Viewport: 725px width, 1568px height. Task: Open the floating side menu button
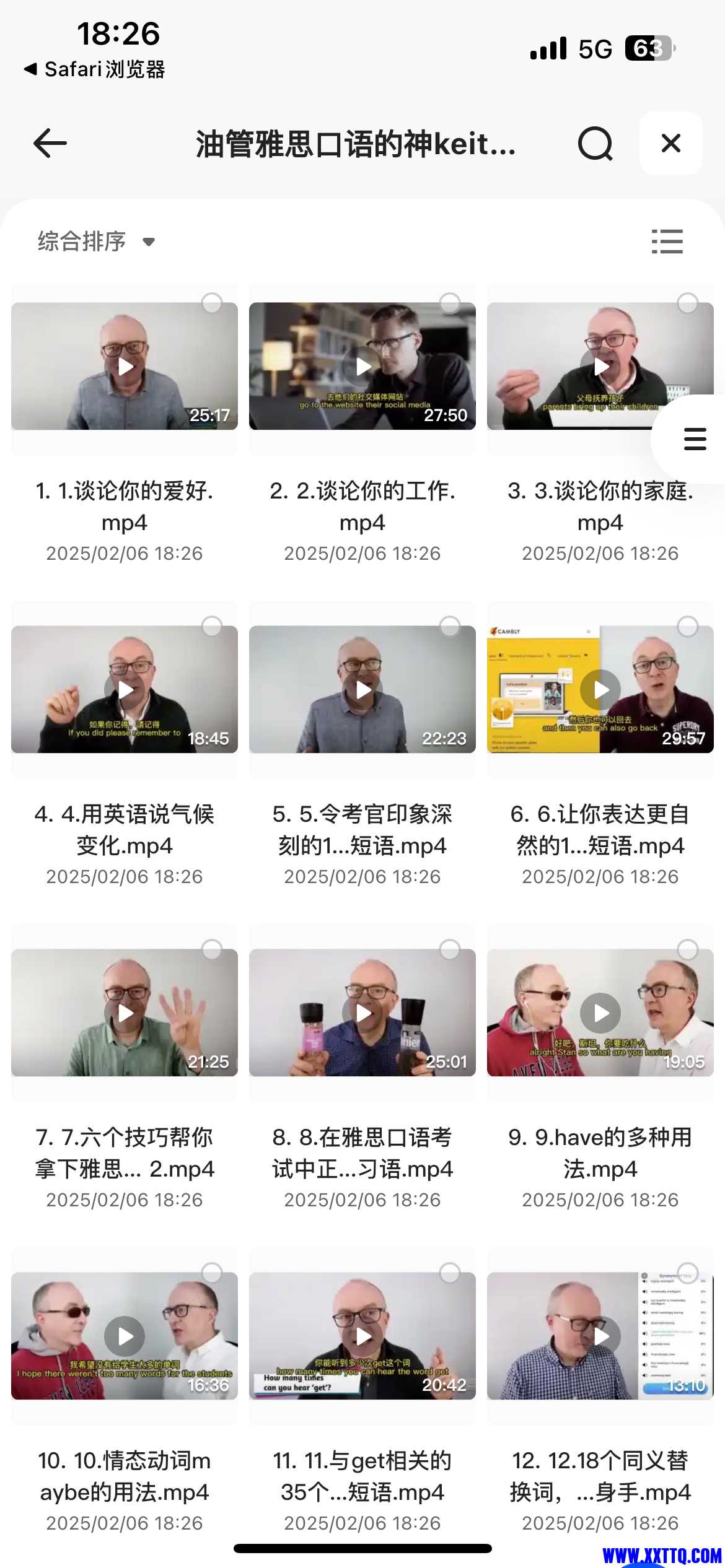[695, 439]
